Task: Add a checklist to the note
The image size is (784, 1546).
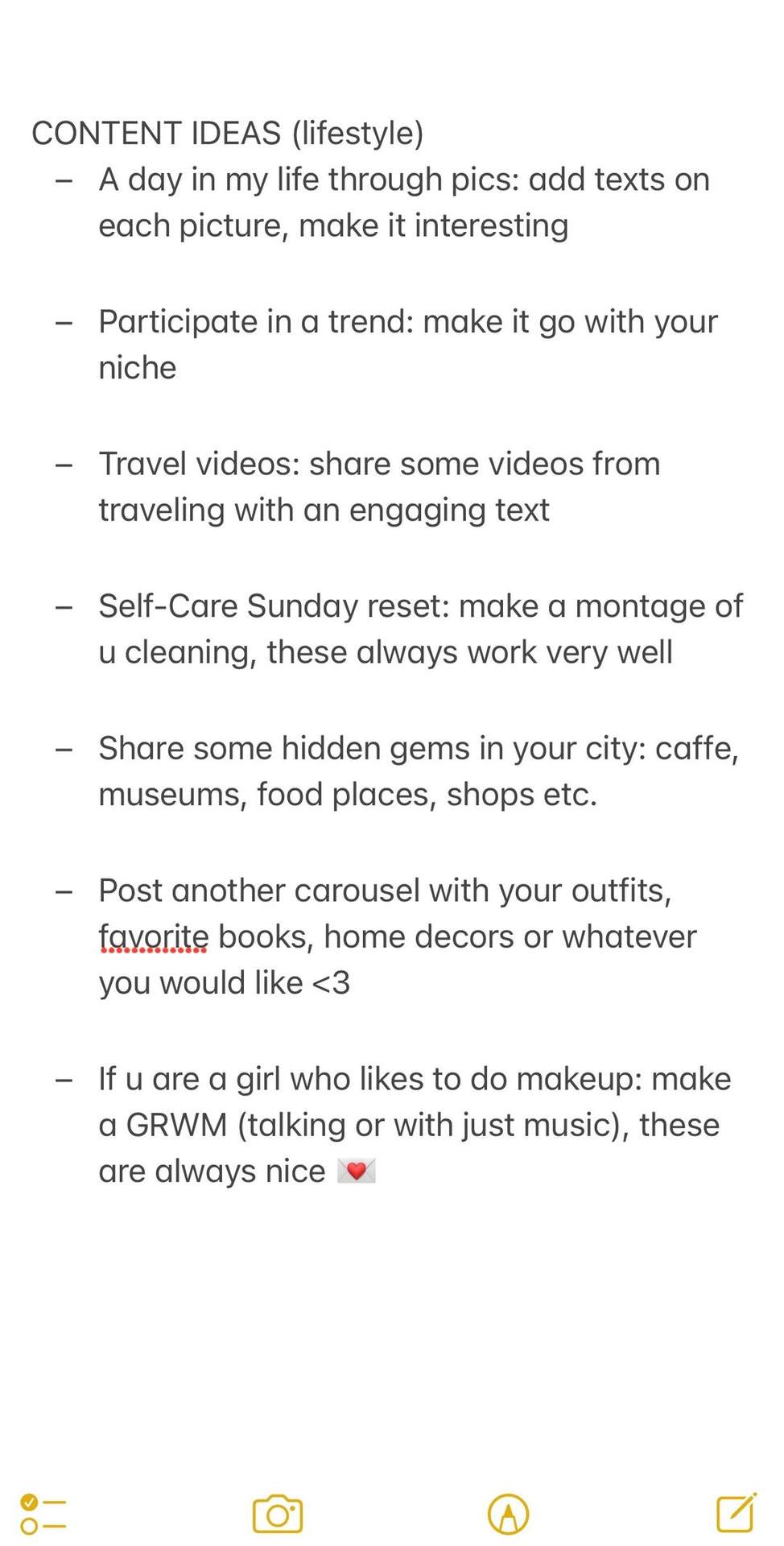Action: pyautogui.click(x=43, y=1514)
